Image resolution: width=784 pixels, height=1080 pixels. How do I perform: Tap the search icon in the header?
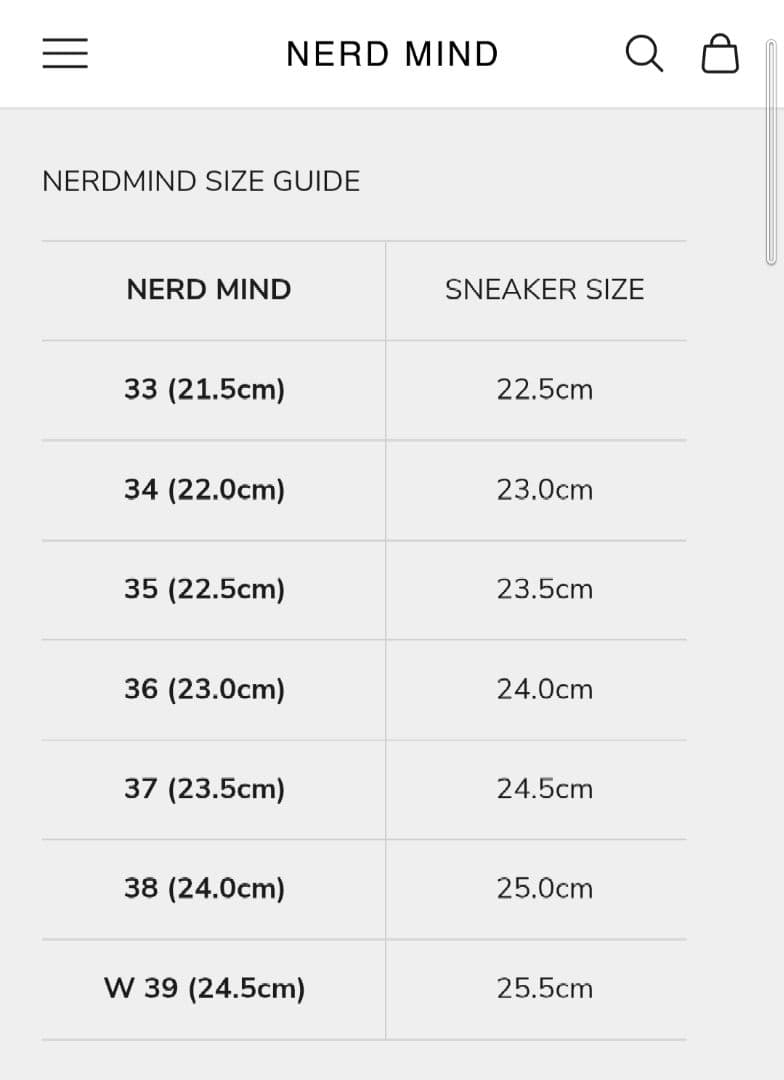[x=643, y=54]
